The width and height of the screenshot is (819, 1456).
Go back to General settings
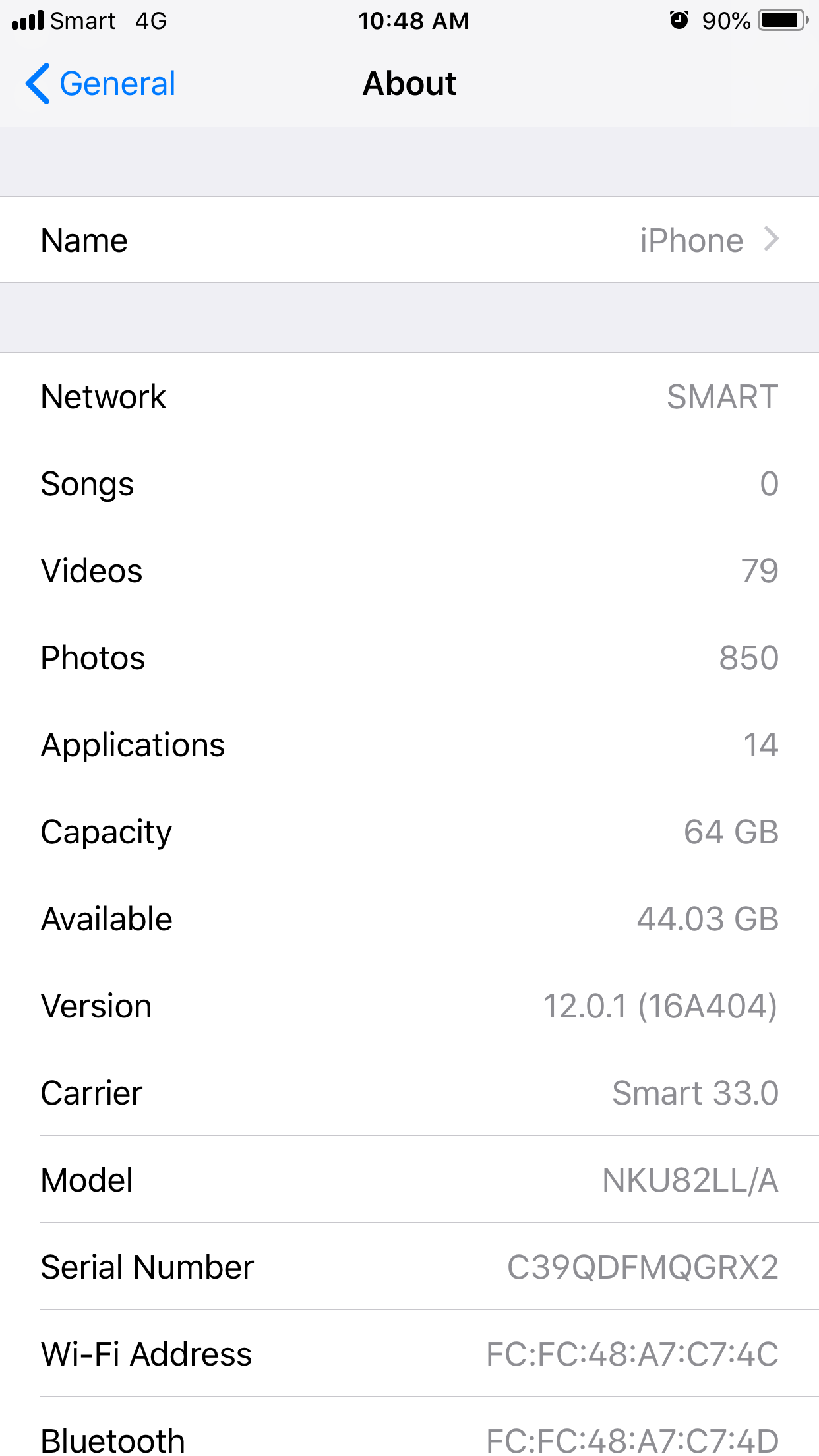[x=100, y=84]
